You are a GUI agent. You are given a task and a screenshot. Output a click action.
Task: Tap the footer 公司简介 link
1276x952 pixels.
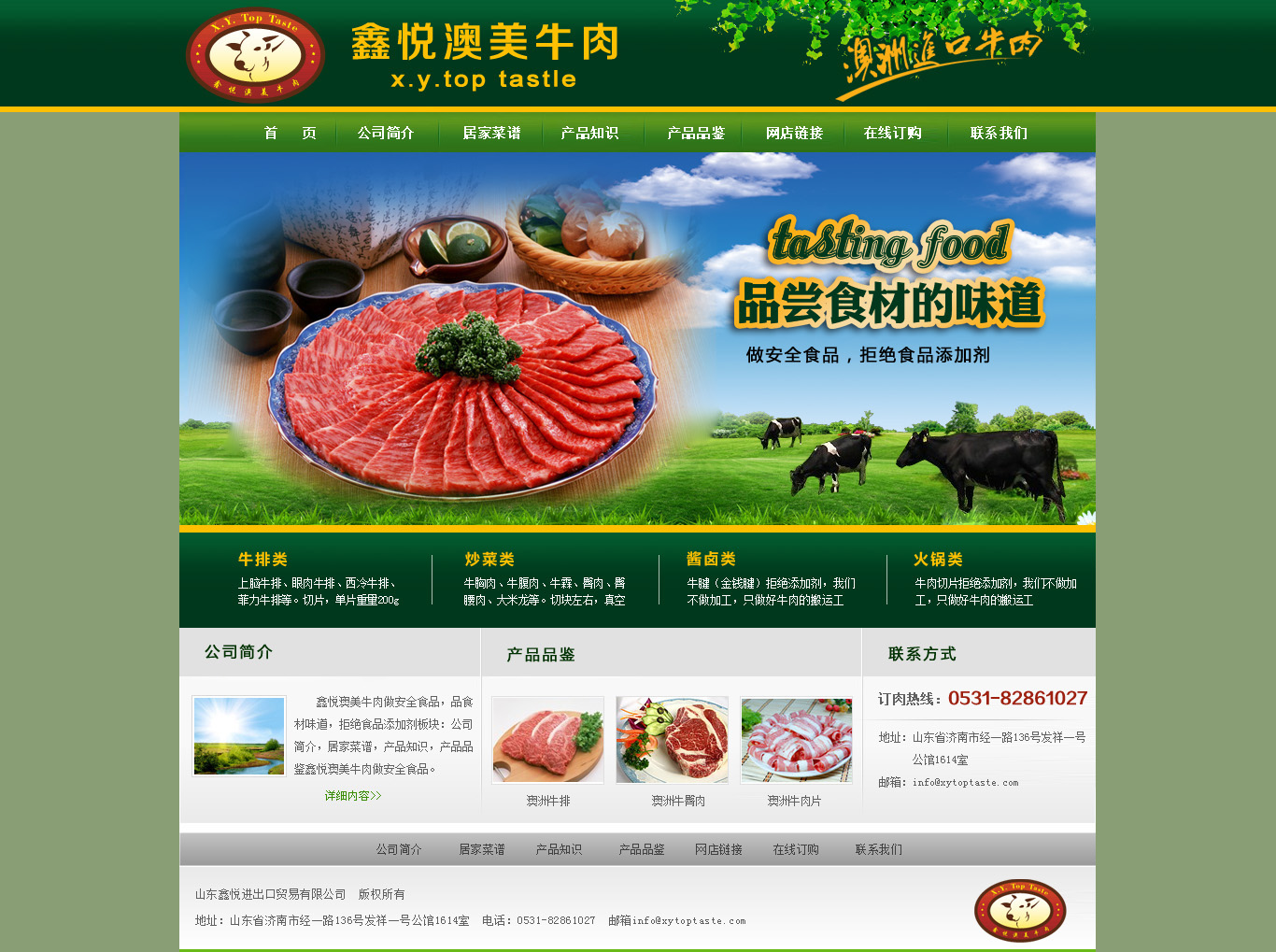tap(399, 849)
